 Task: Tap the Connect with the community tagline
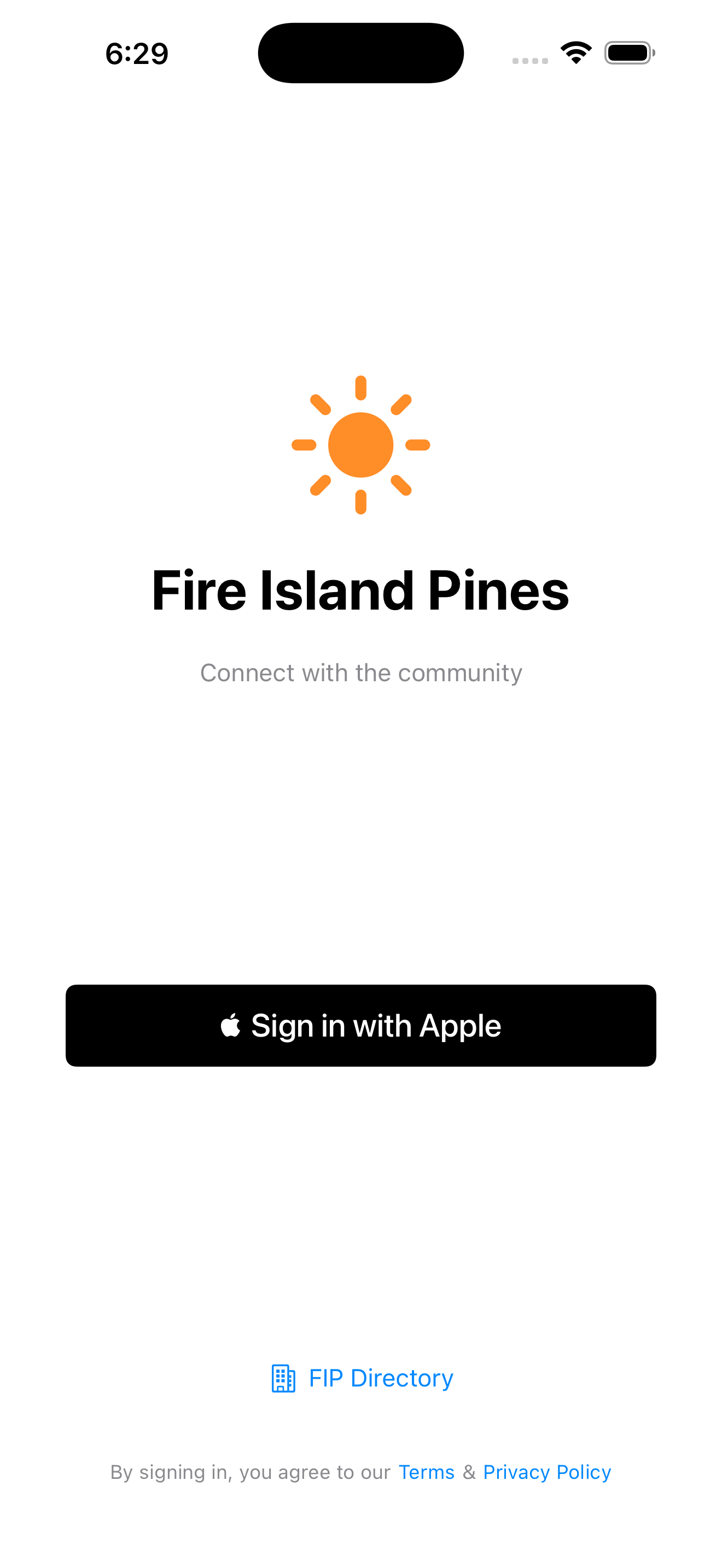[x=360, y=673]
